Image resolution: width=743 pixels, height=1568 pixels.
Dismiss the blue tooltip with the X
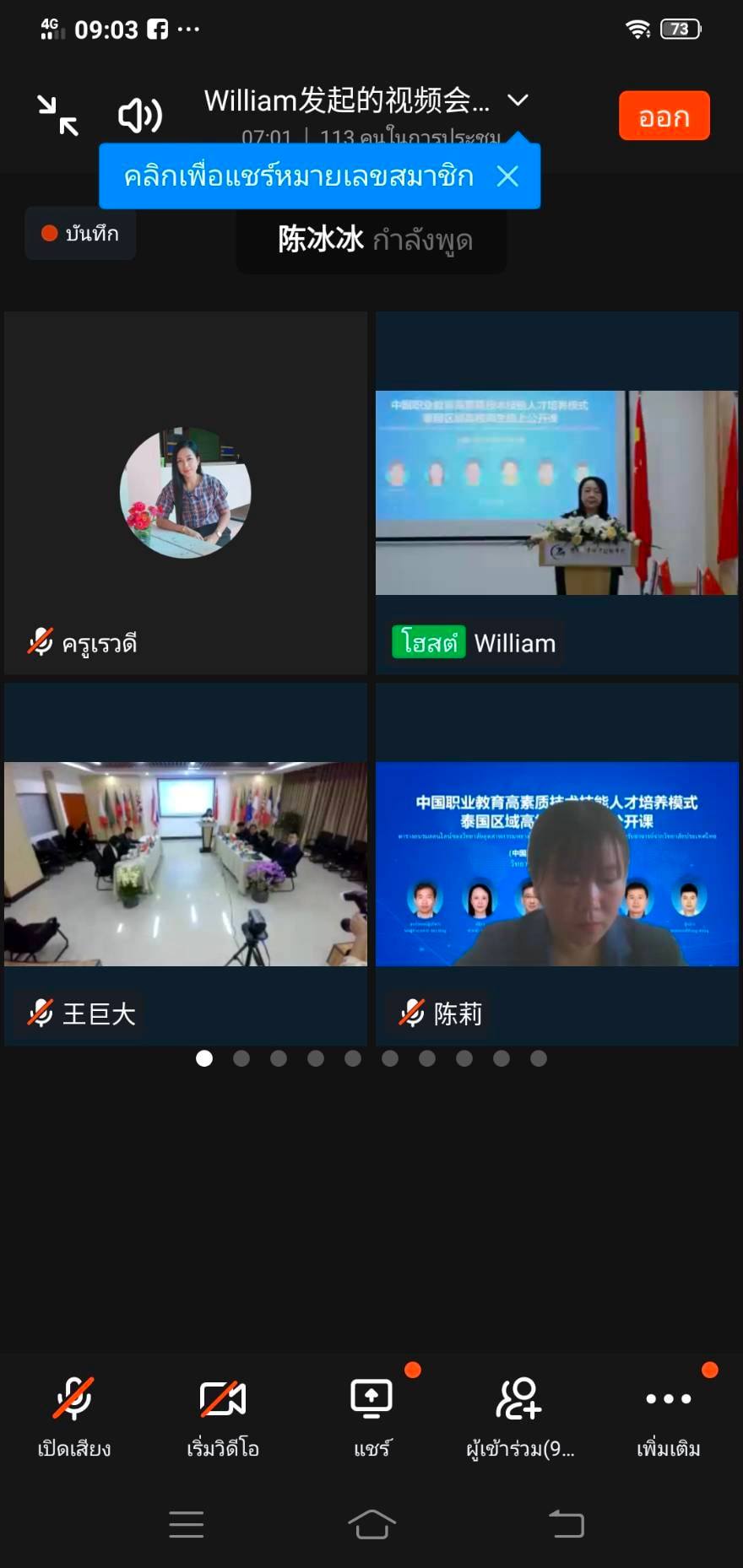(x=507, y=176)
